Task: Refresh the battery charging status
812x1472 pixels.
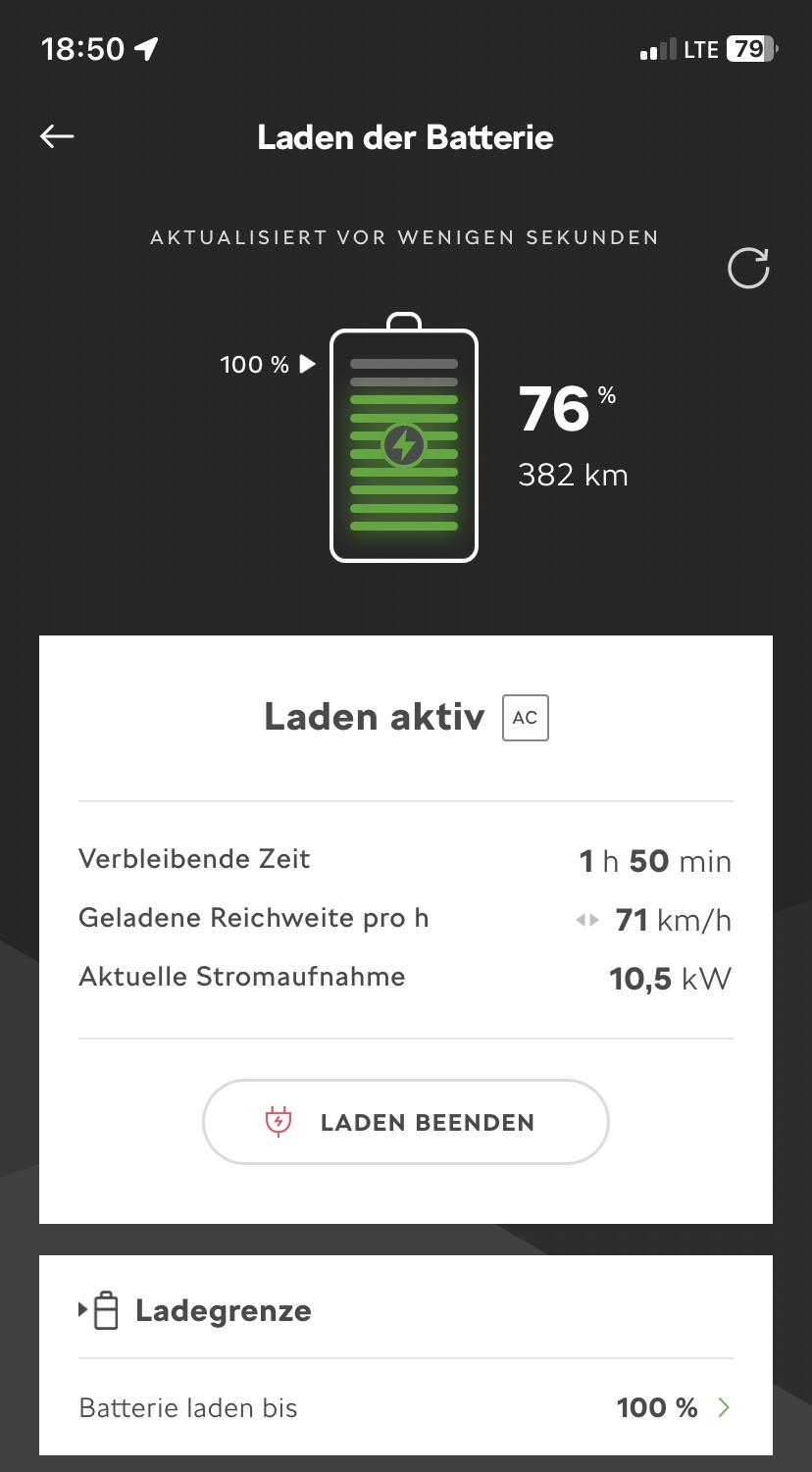Action: pos(748,269)
